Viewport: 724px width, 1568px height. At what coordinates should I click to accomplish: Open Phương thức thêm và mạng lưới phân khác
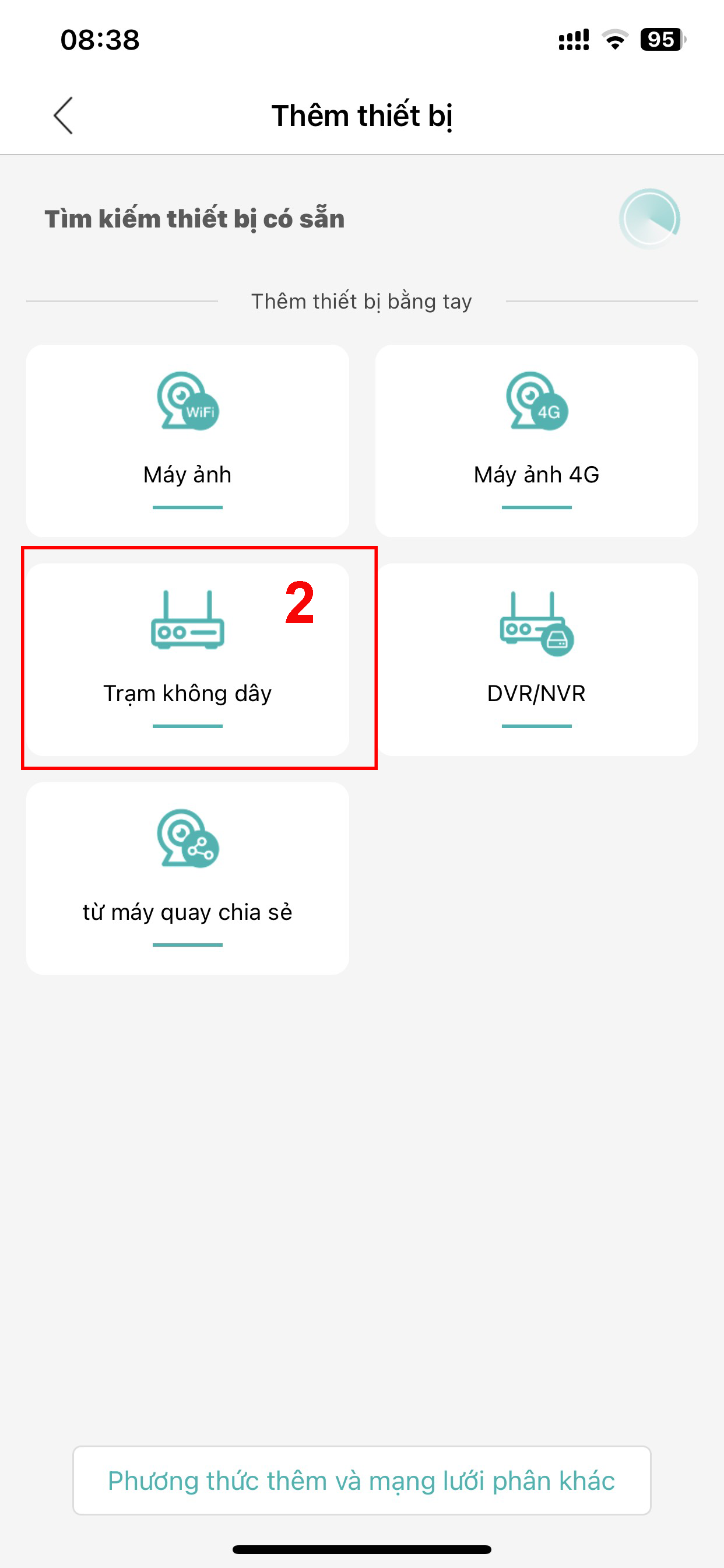click(x=361, y=1480)
